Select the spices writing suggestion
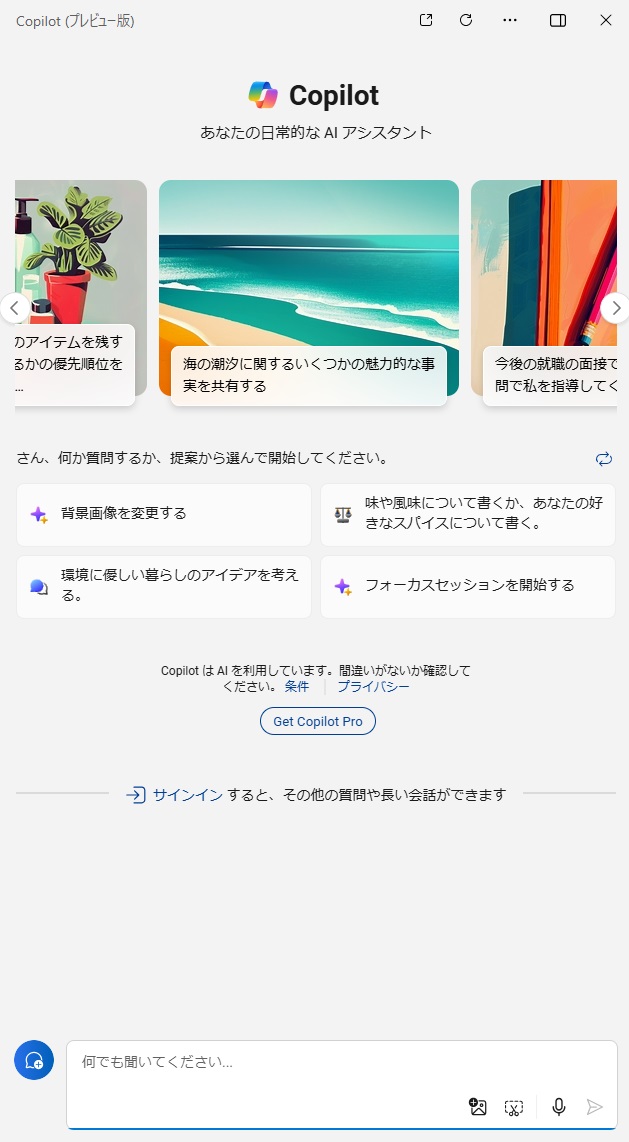 coord(467,514)
